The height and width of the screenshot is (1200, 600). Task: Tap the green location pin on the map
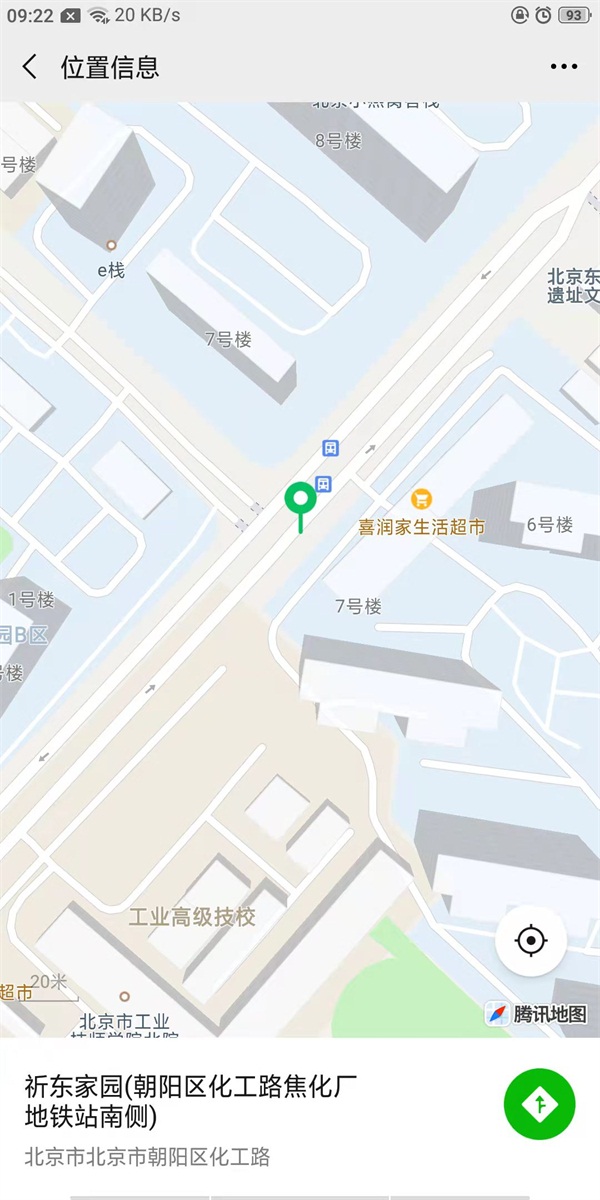300,499
